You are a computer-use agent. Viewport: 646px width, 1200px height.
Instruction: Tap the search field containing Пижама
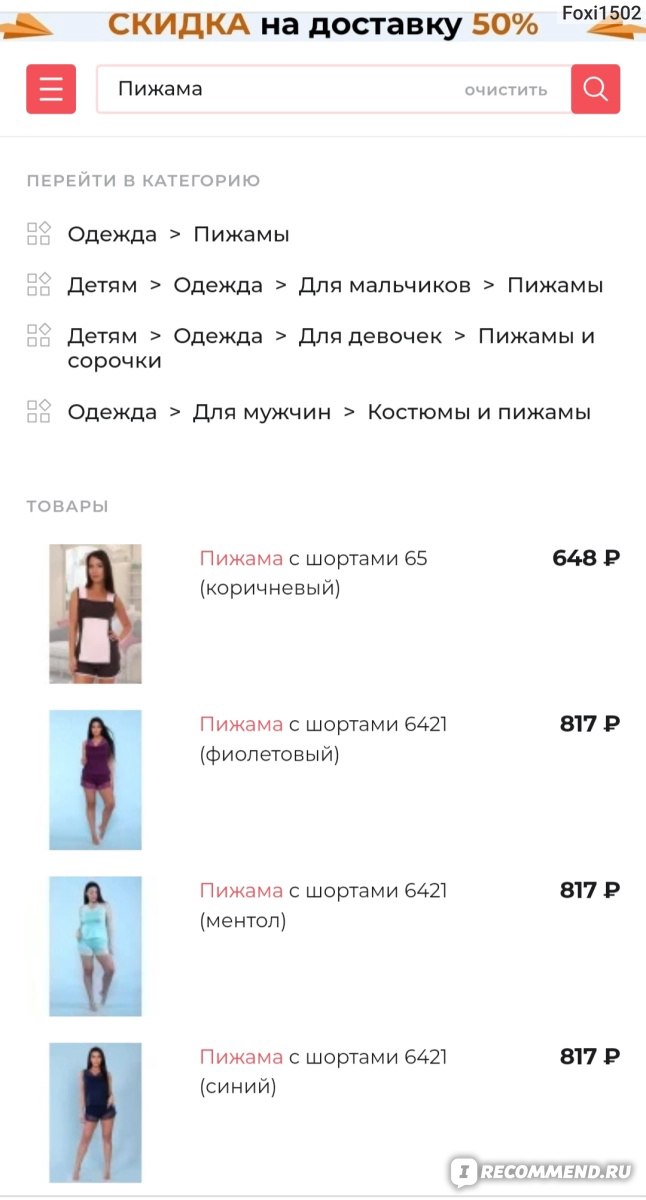[x=333, y=89]
